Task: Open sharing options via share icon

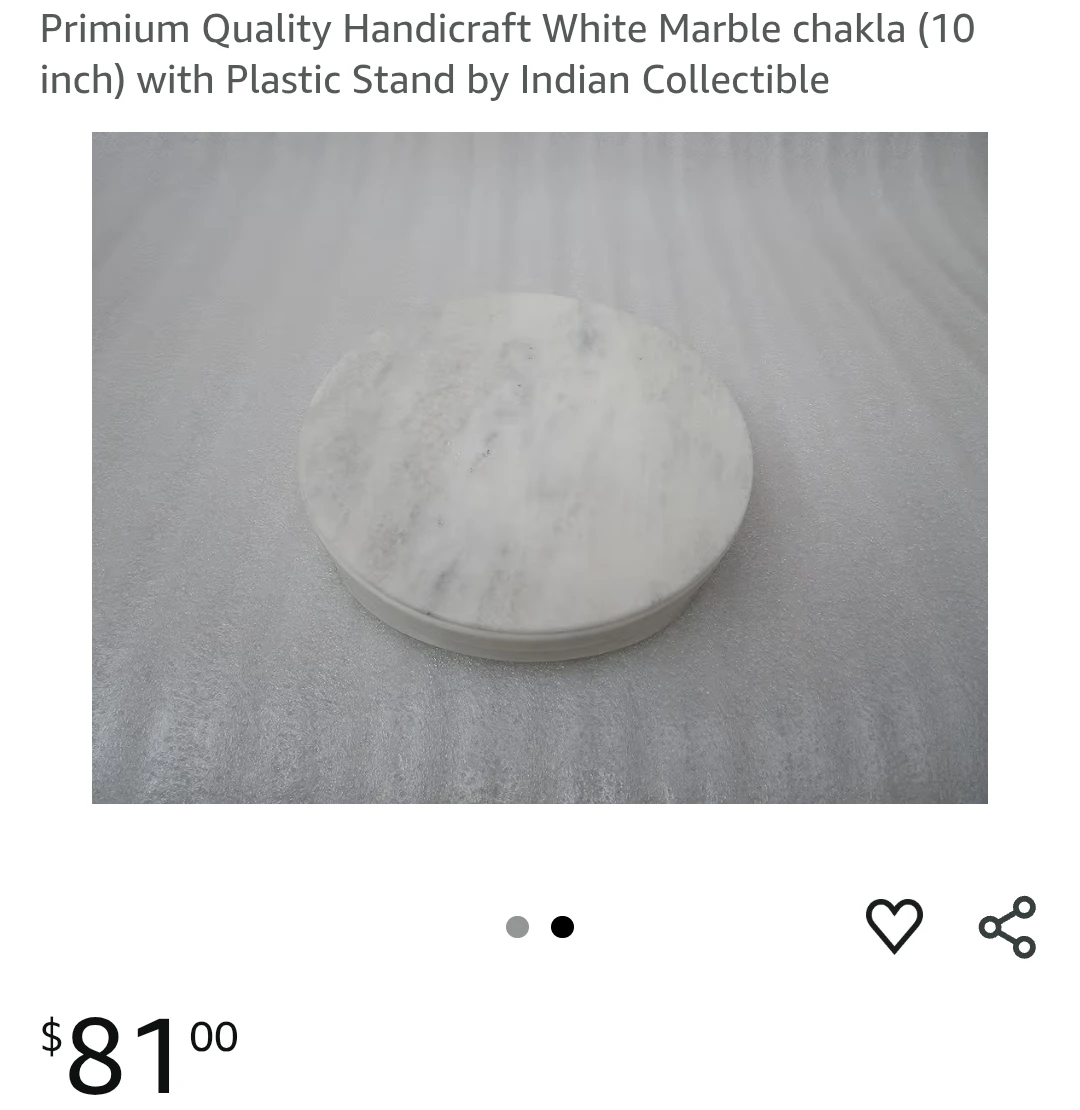Action: (1006, 926)
